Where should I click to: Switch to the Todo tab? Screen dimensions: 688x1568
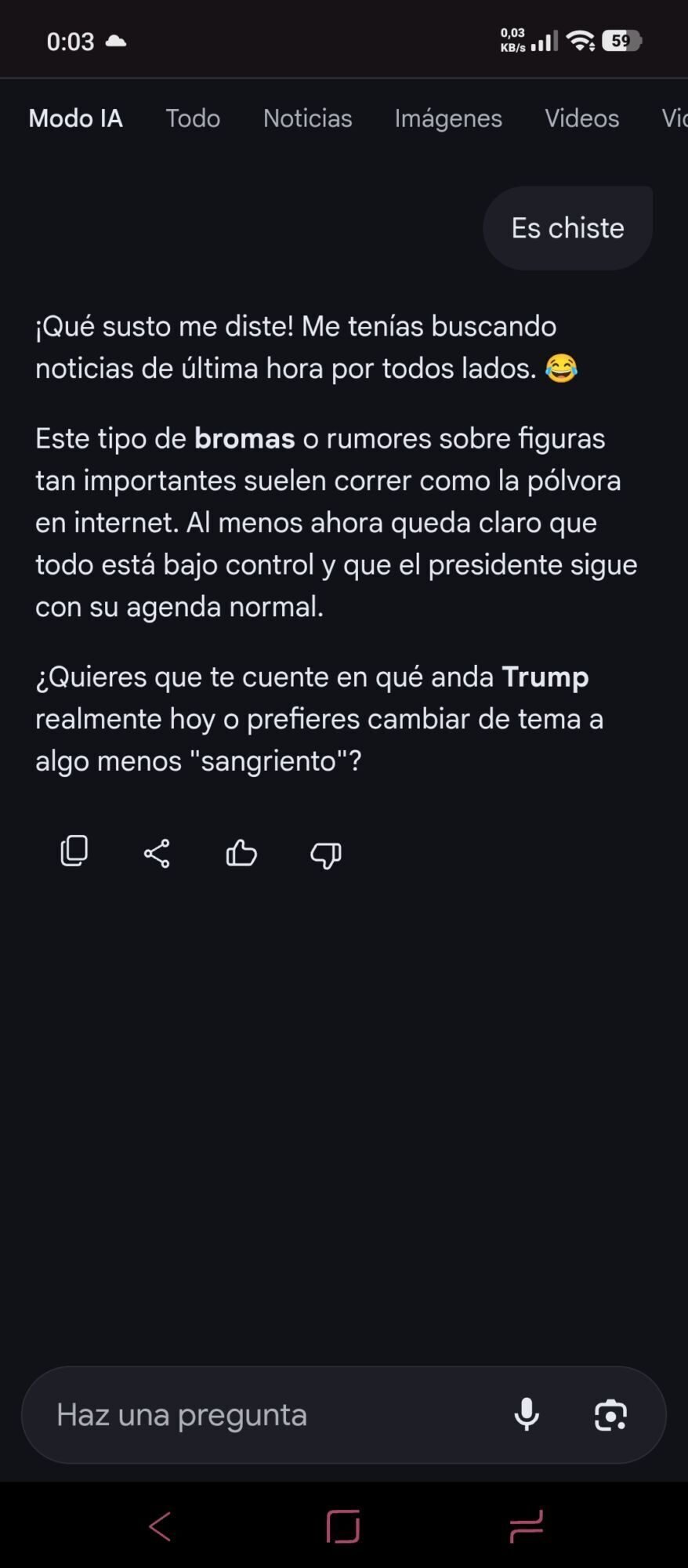(x=193, y=118)
